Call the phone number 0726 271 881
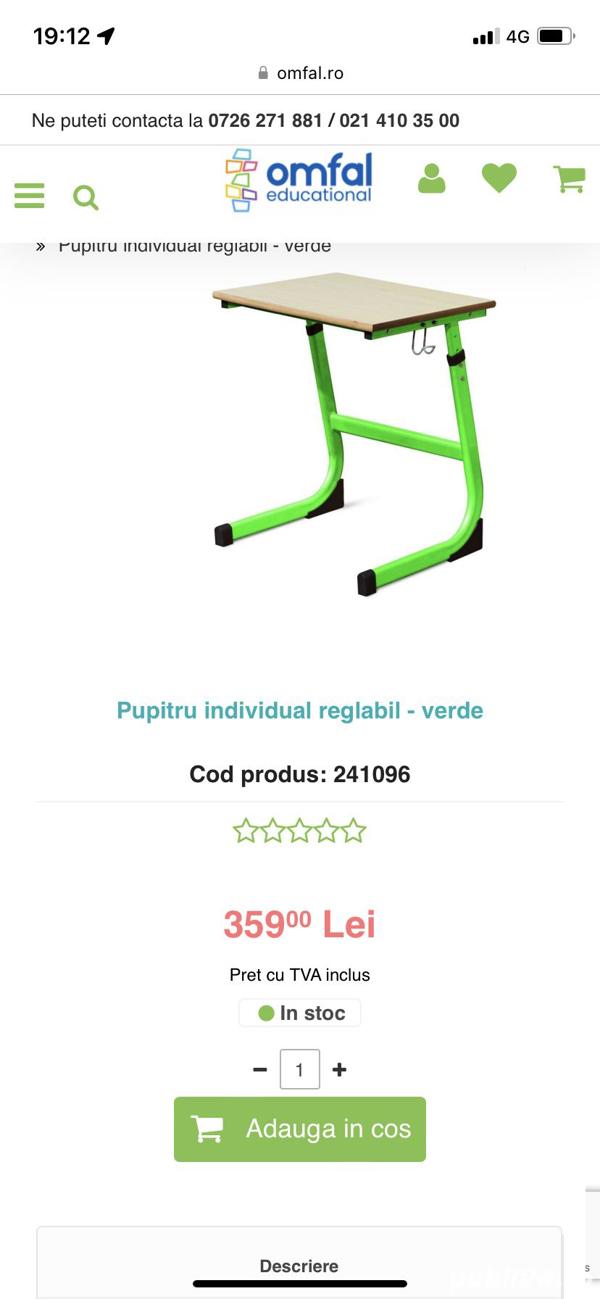Screen dimensions: 600x1299 pyautogui.click(x=265, y=121)
